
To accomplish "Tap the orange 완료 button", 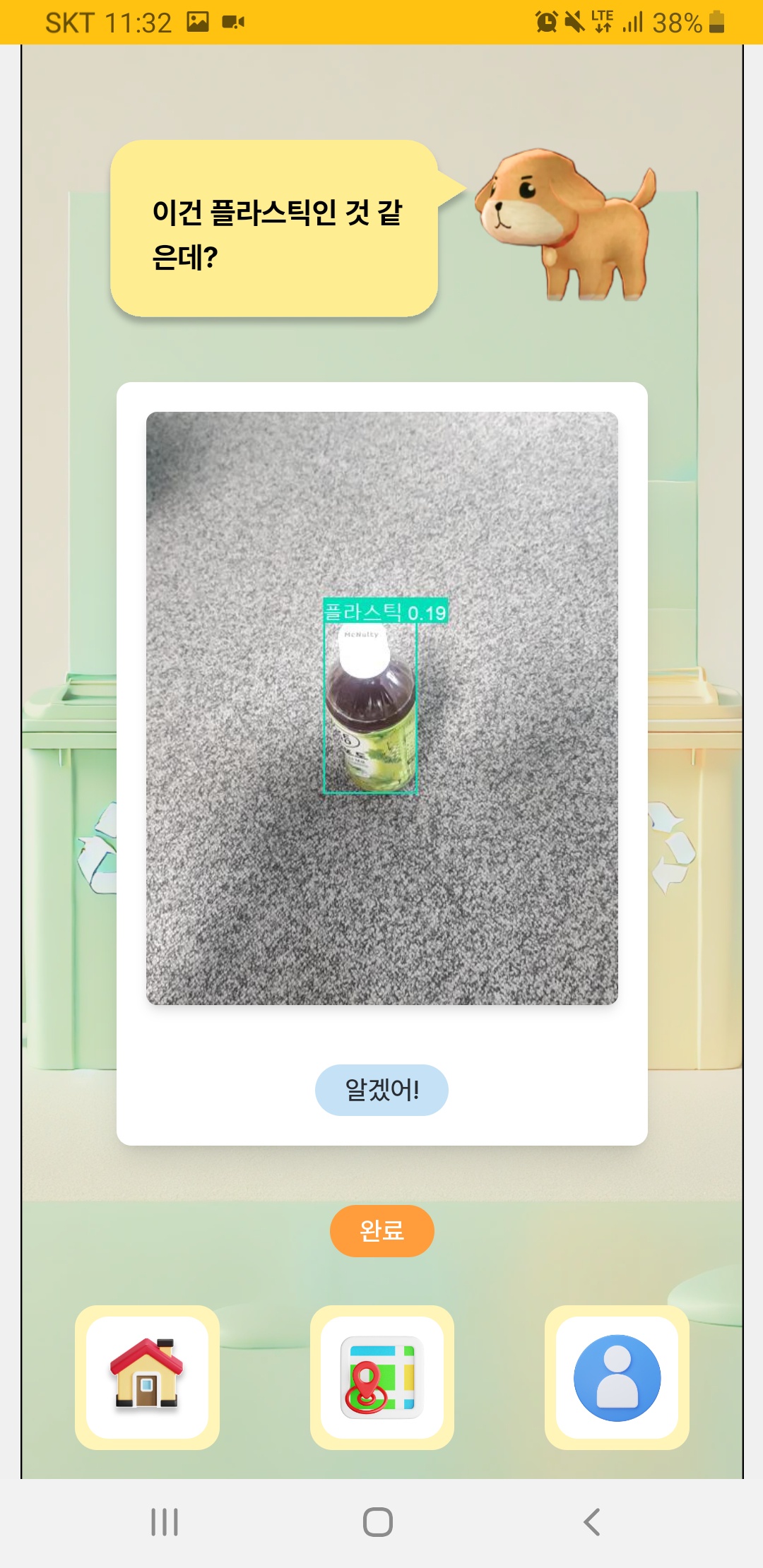I will [381, 1231].
